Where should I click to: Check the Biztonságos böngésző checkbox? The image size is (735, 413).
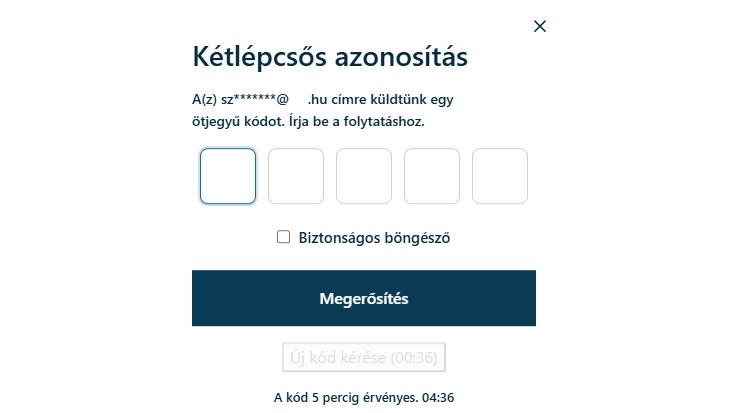click(284, 237)
